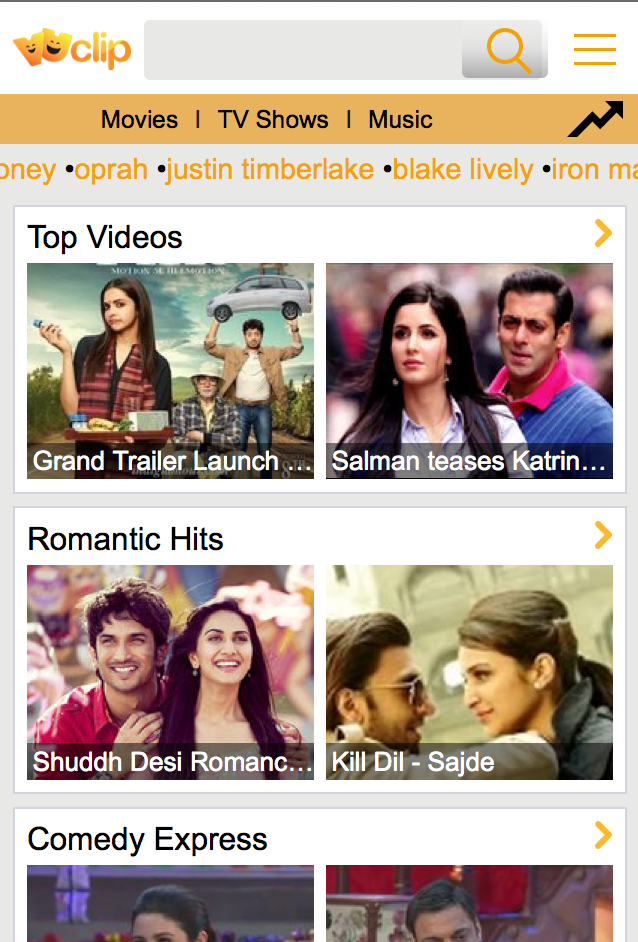
Task: Switch to the Movies section
Action: click(x=139, y=120)
